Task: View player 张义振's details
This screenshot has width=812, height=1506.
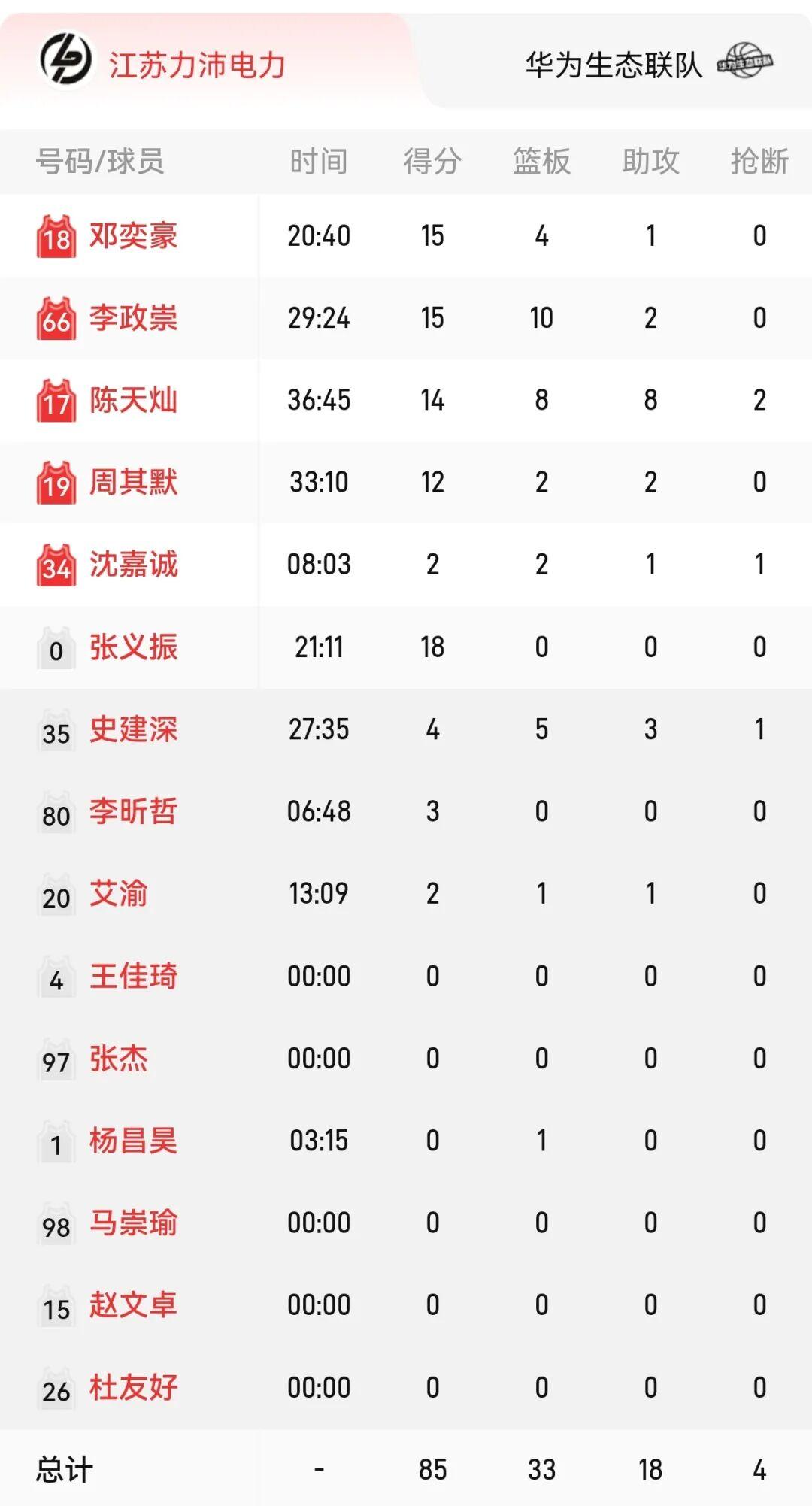Action: (x=133, y=647)
